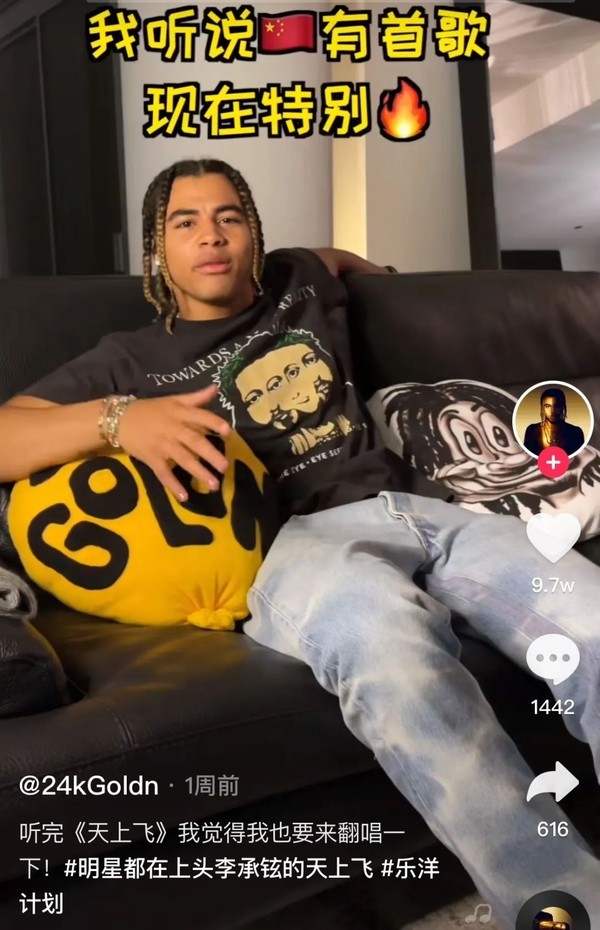Follow the creator with the plus button
The image size is (600, 930).
[552, 462]
